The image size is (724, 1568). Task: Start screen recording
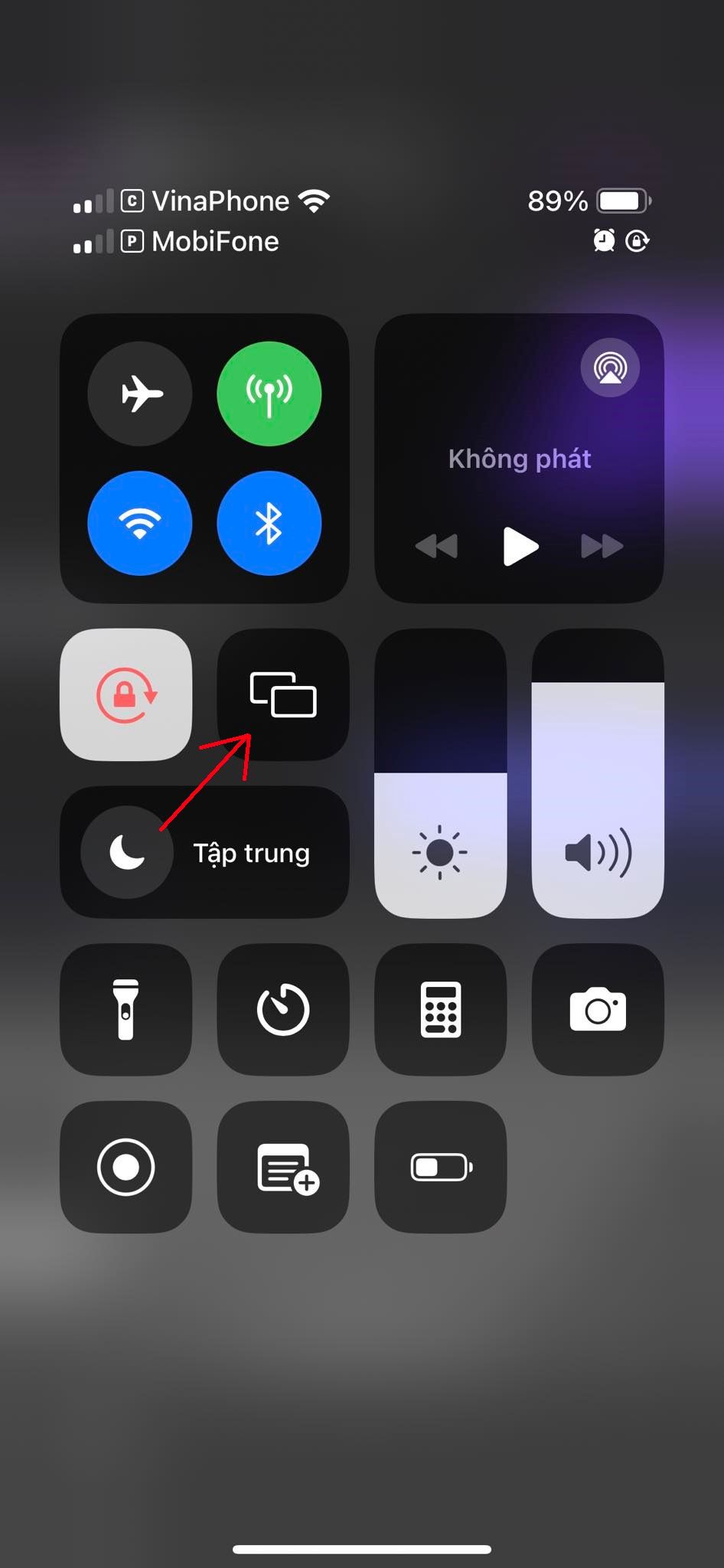pyautogui.click(x=126, y=1167)
